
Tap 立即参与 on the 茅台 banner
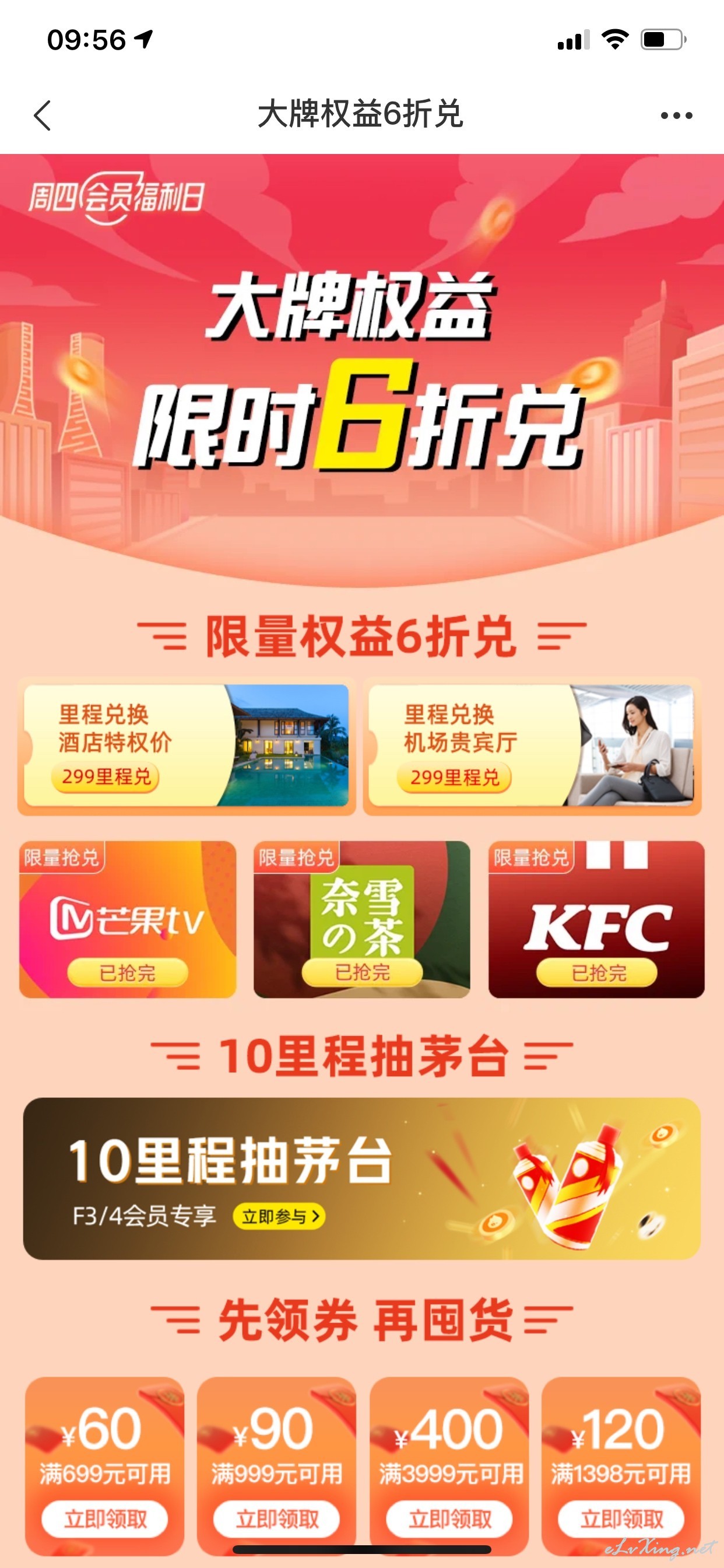279,1217
